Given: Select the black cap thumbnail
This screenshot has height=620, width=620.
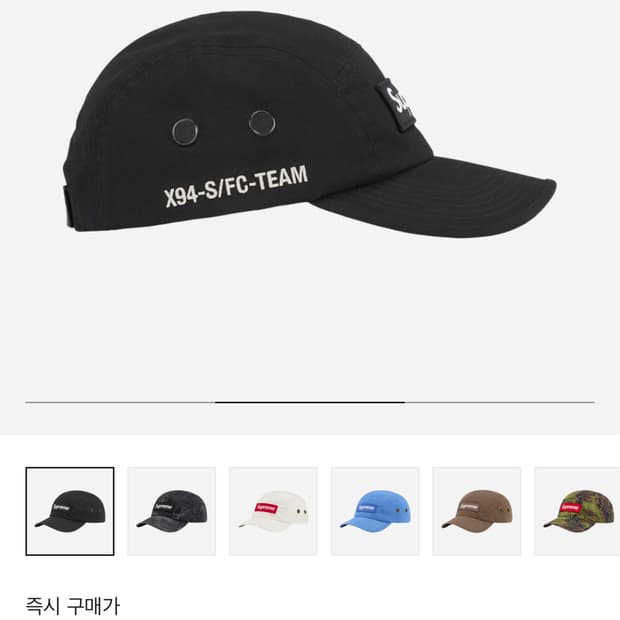Looking at the screenshot, I should [70, 511].
